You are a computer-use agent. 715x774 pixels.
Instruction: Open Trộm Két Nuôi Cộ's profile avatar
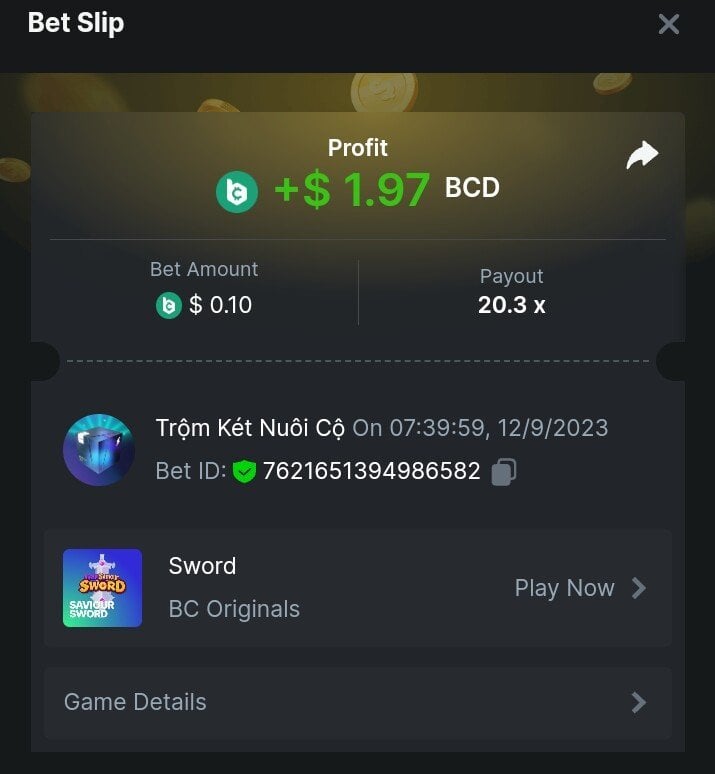click(99, 450)
